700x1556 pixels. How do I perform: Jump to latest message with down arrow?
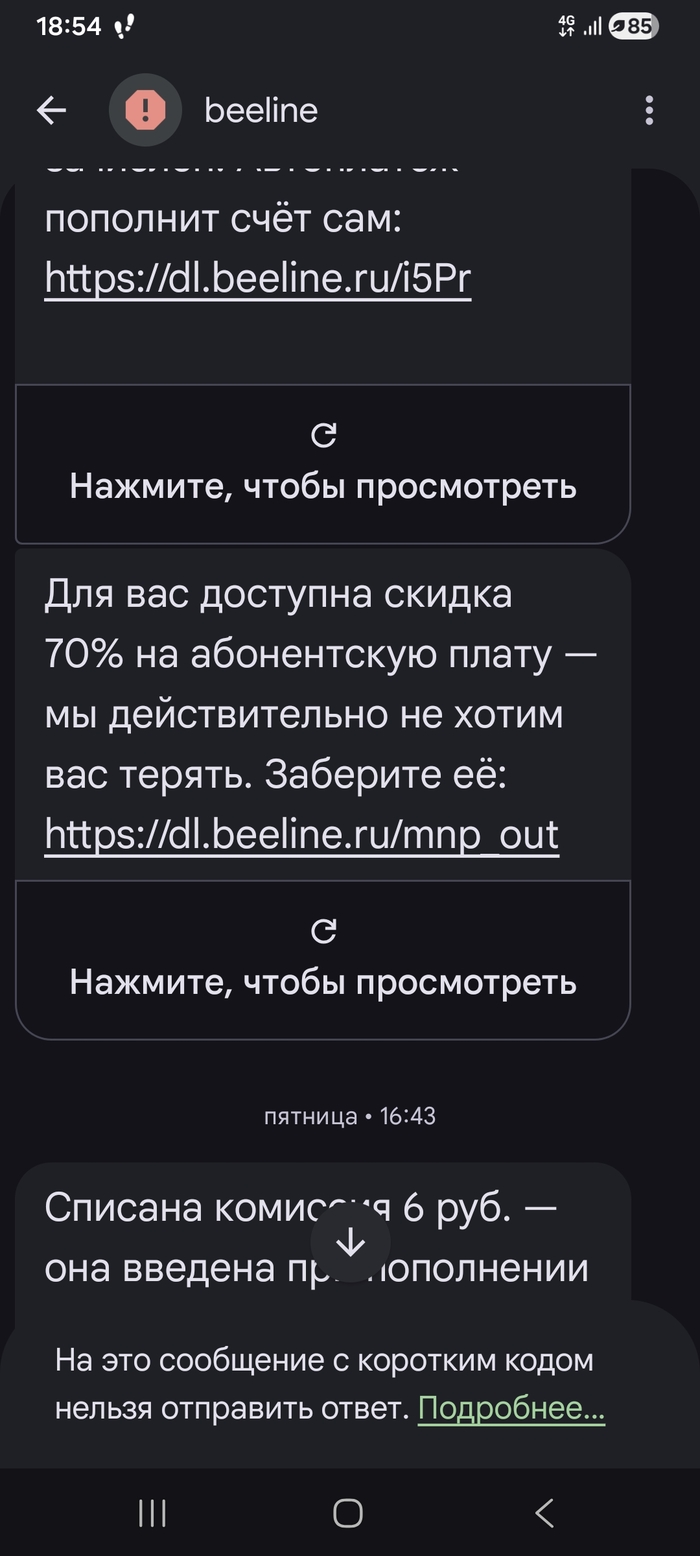click(x=350, y=1242)
